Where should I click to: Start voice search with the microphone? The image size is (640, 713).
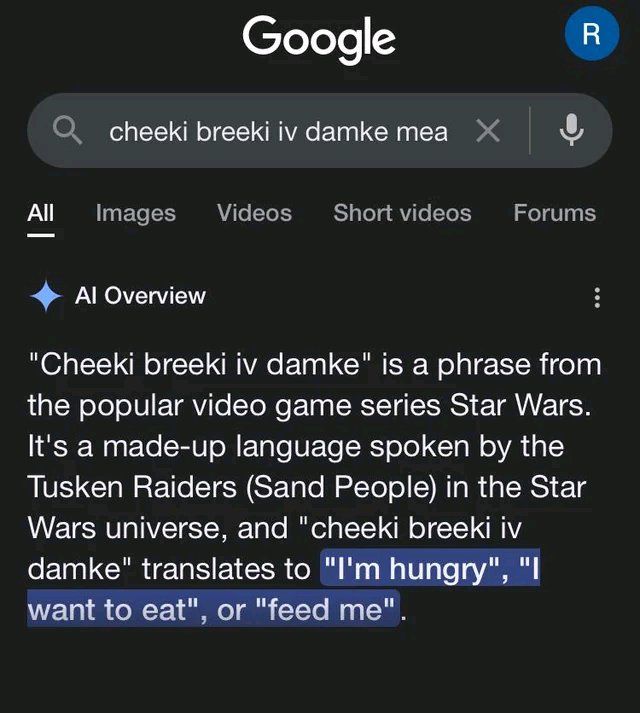click(x=571, y=131)
